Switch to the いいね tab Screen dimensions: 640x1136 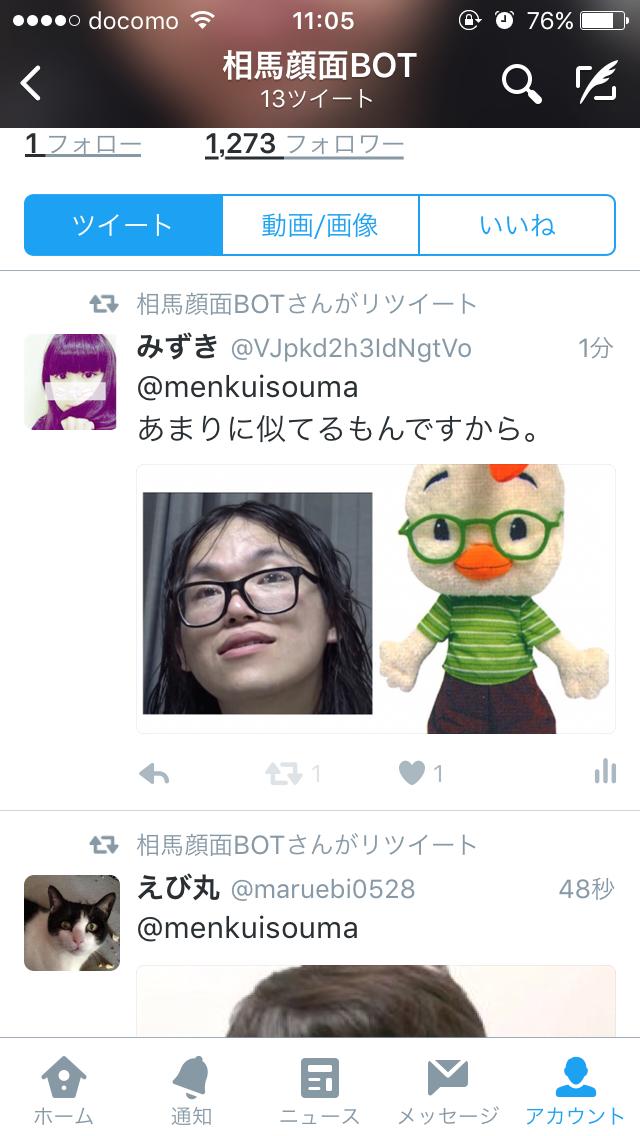516,225
